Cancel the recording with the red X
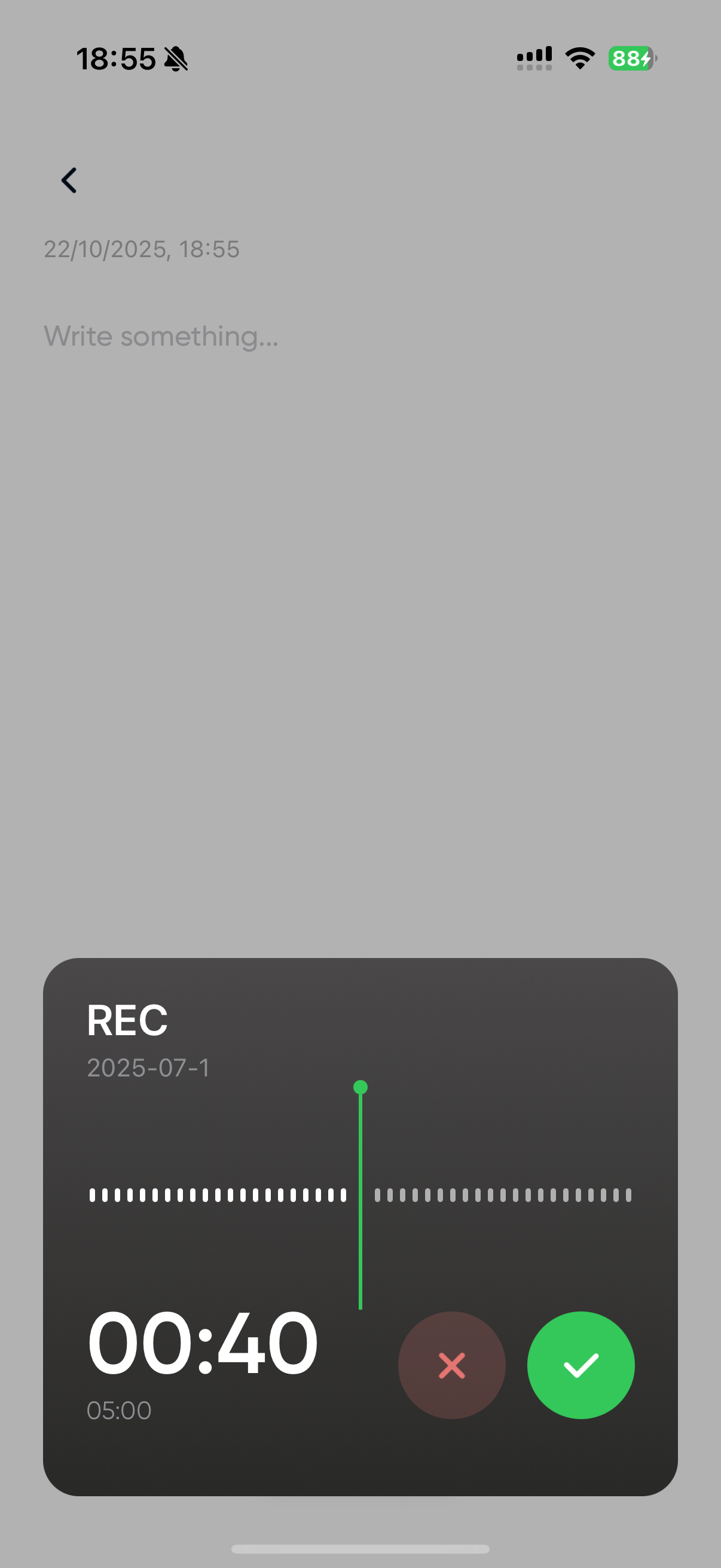Screen dimensions: 721x1568 coord(451,1365)
